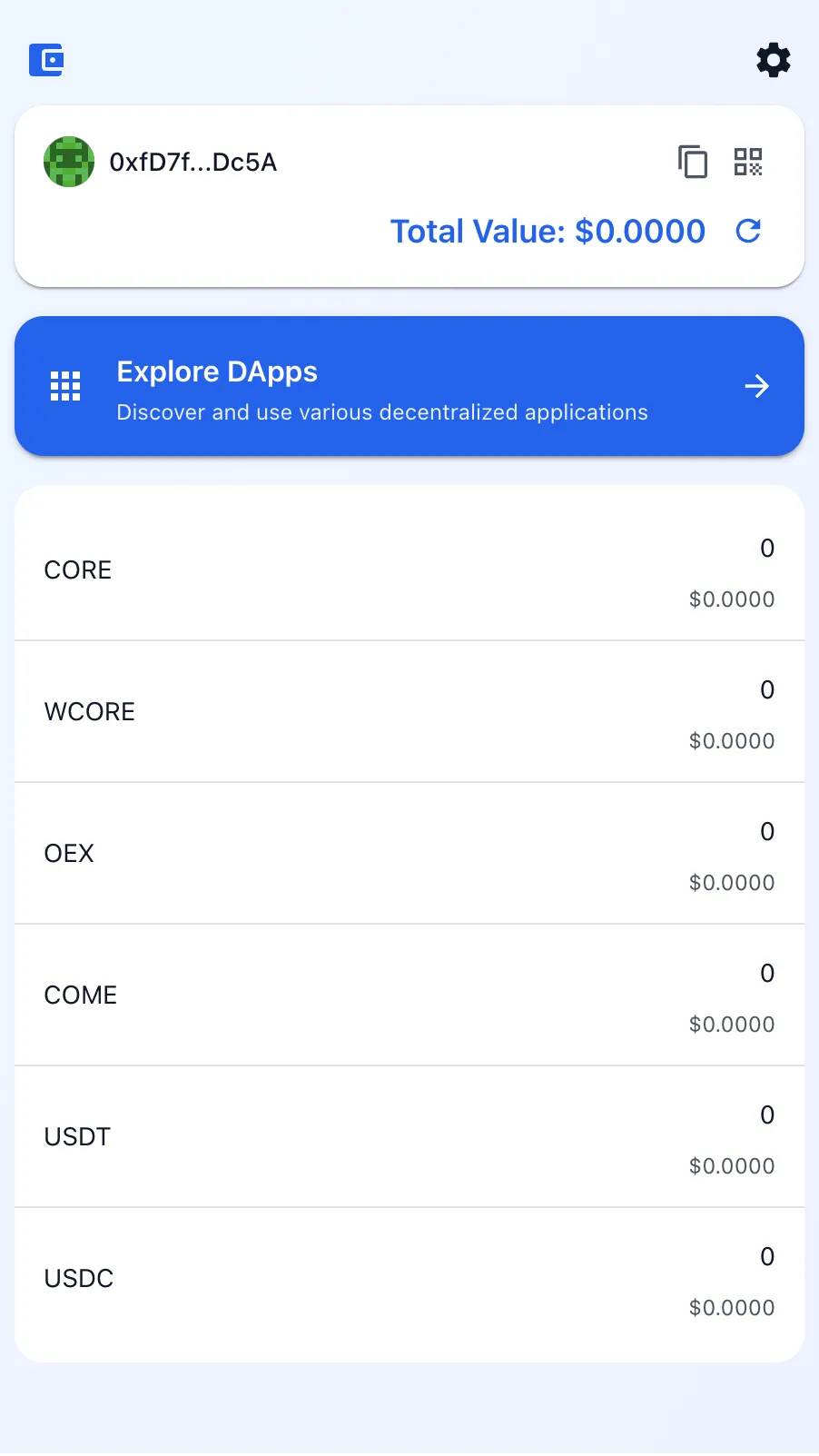Click the green wallet avatar image

tap(68, 162)
